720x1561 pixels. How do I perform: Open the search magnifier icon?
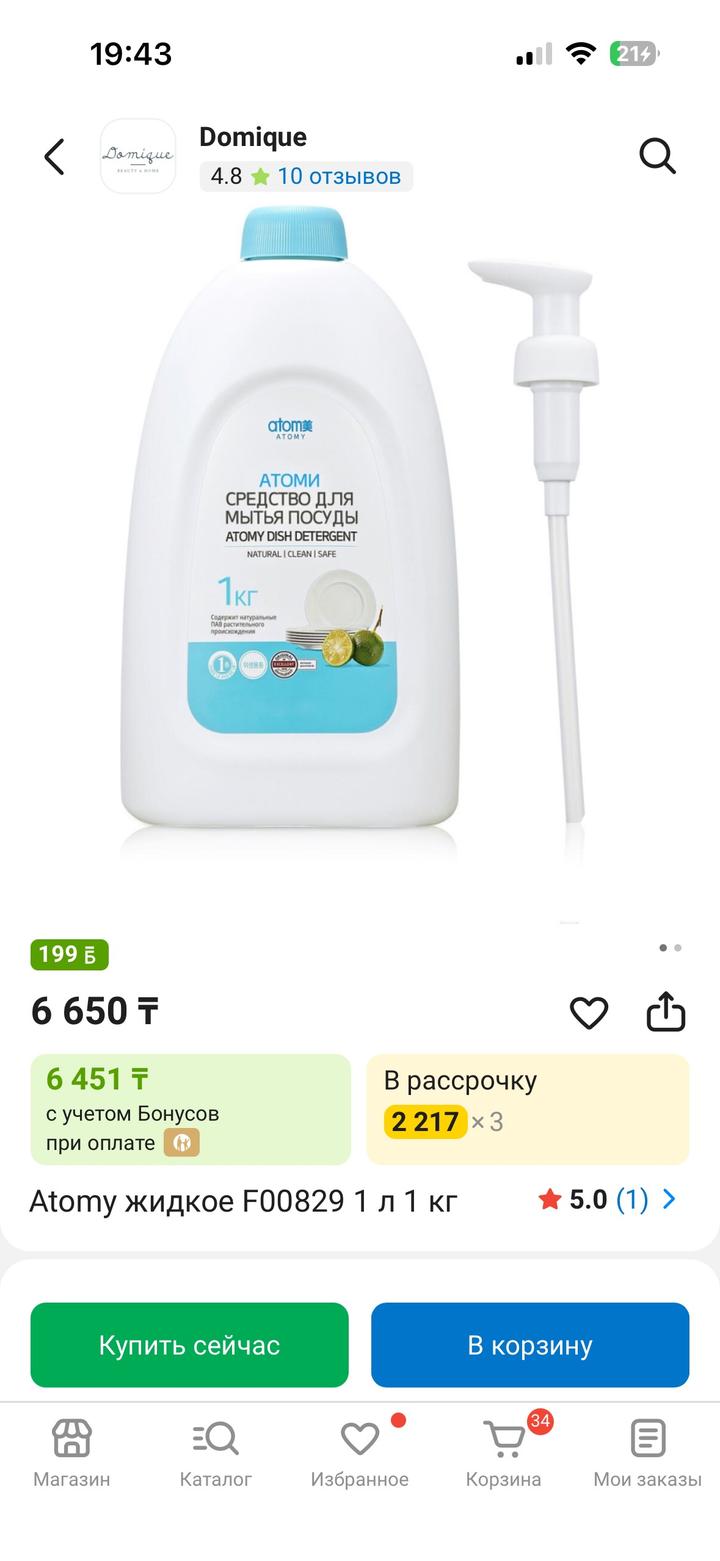tap(657, 156)
